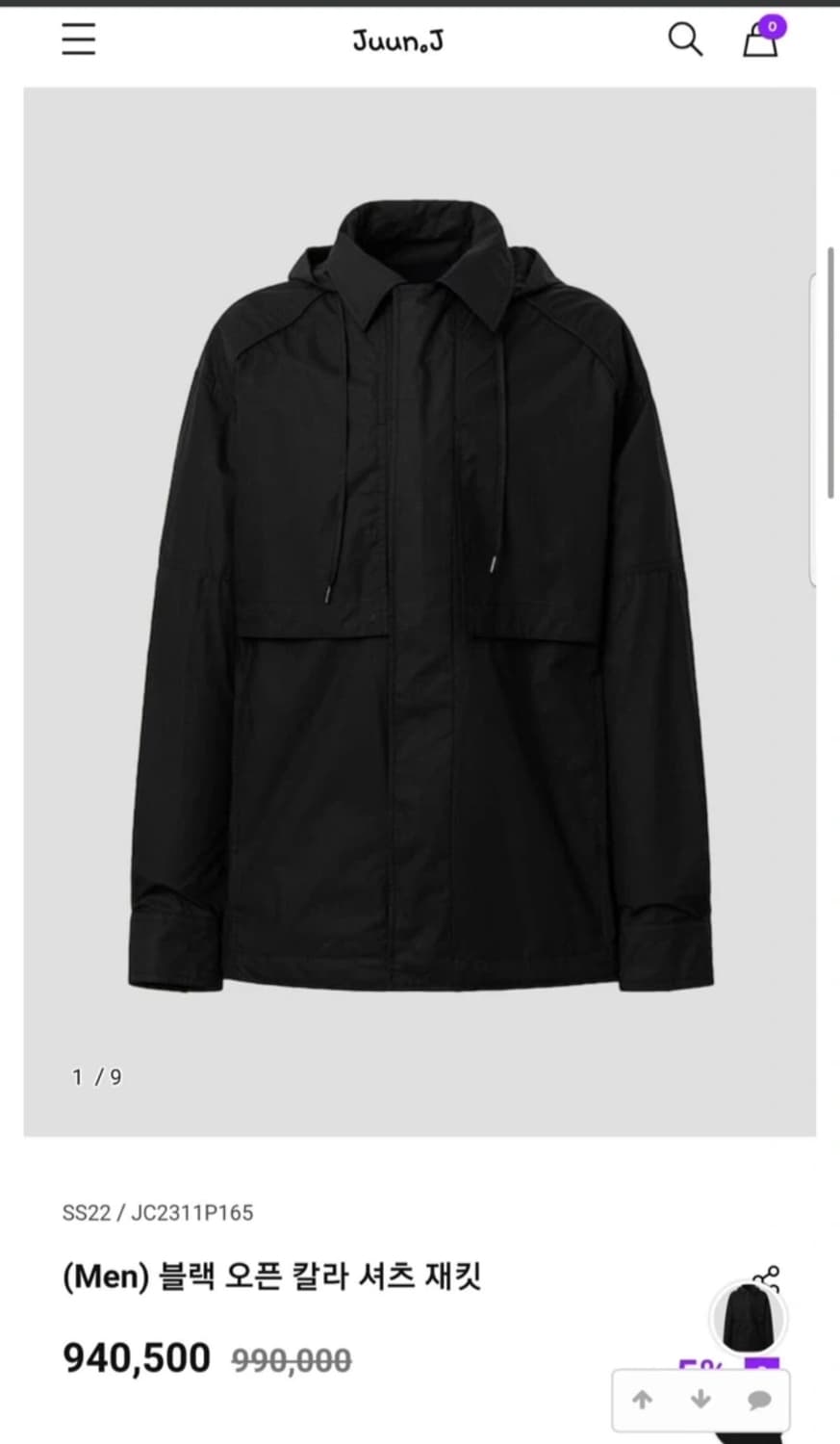This screenshot has width=840, height=1444.
Task: Click the discounted price 940,500
Action: click(135, 1355)
